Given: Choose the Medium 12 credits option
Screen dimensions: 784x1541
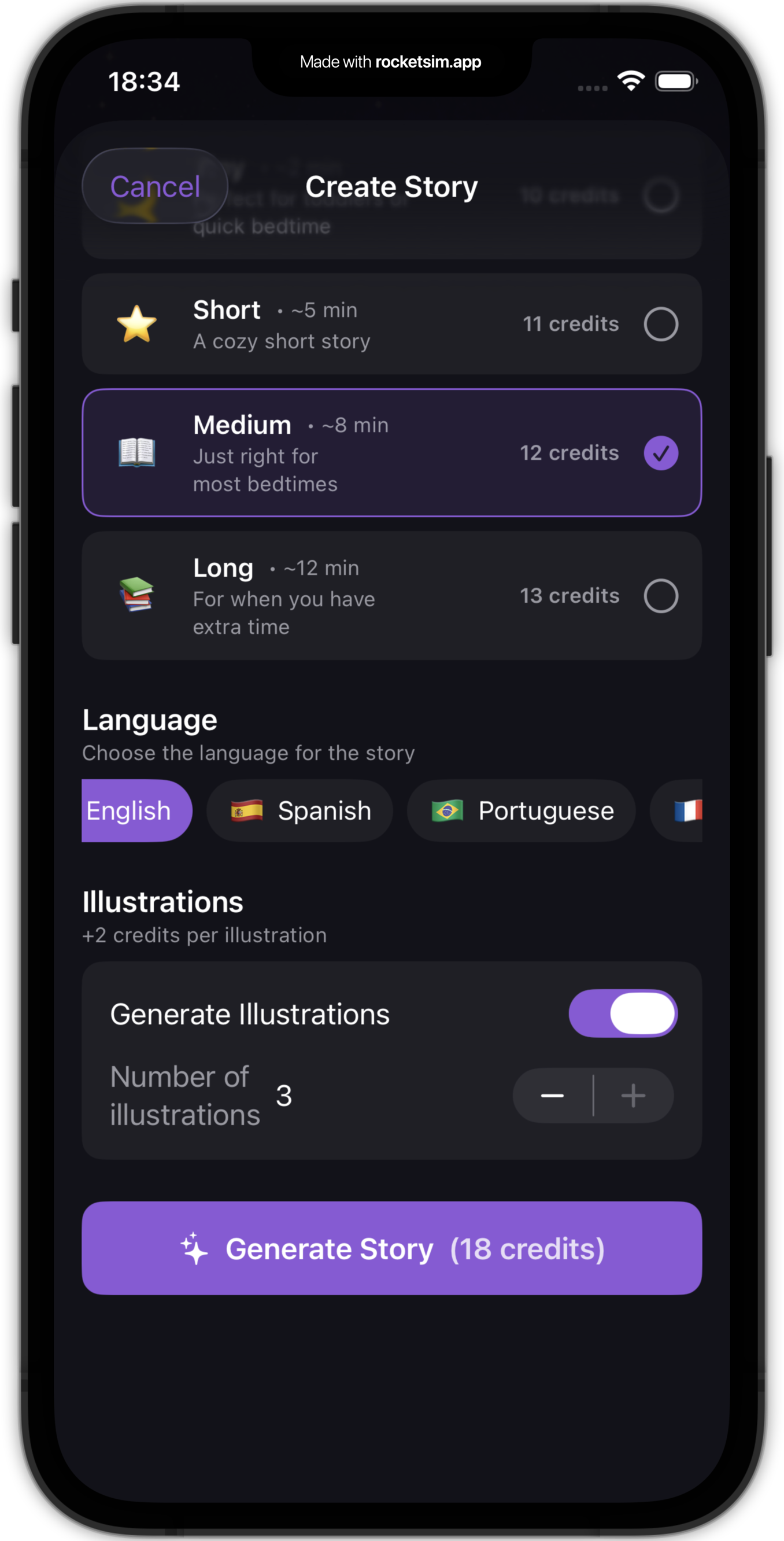Looking at the screenshot, I should pos(391,453).
